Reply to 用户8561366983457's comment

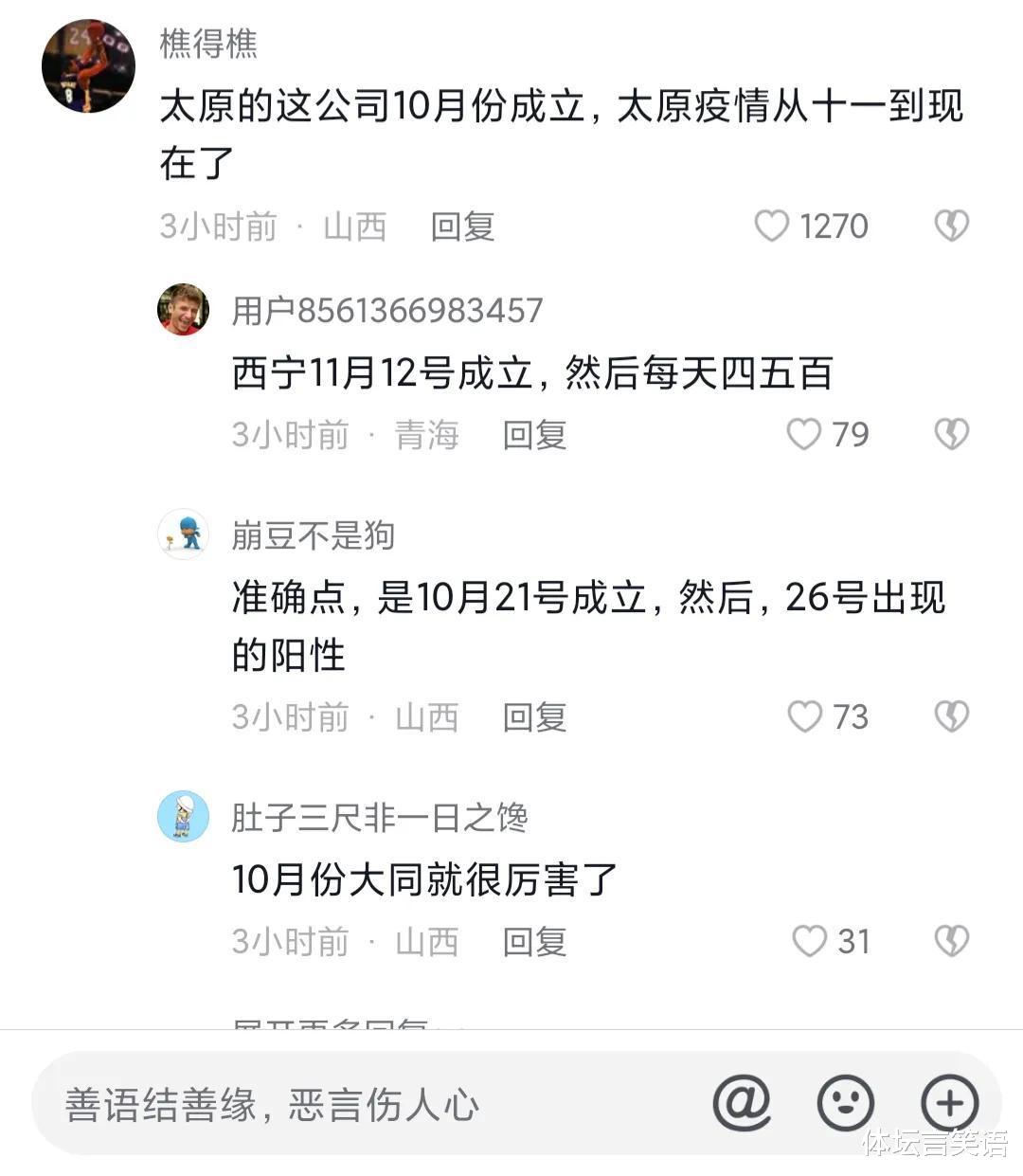tap(534, 435)
